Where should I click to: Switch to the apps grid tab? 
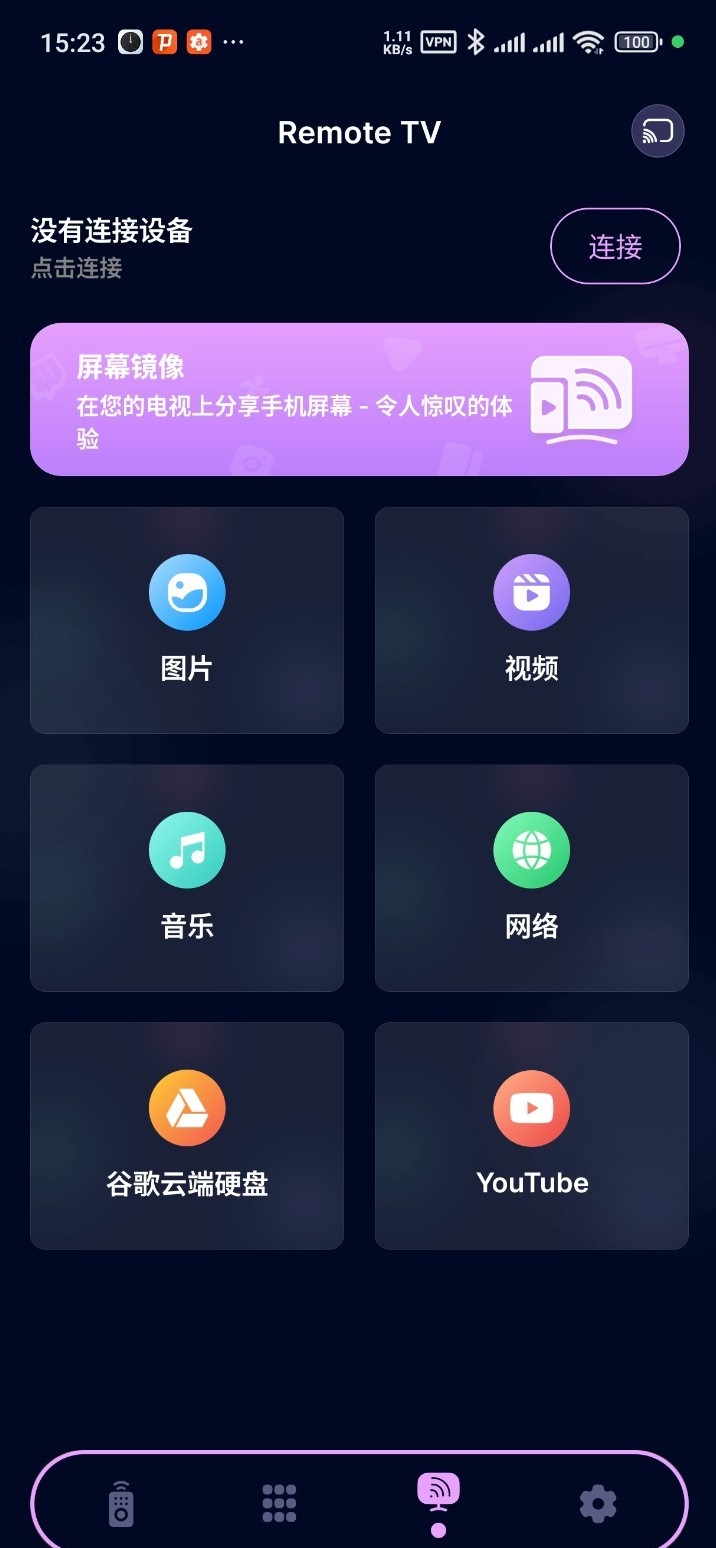[279, 1503]
